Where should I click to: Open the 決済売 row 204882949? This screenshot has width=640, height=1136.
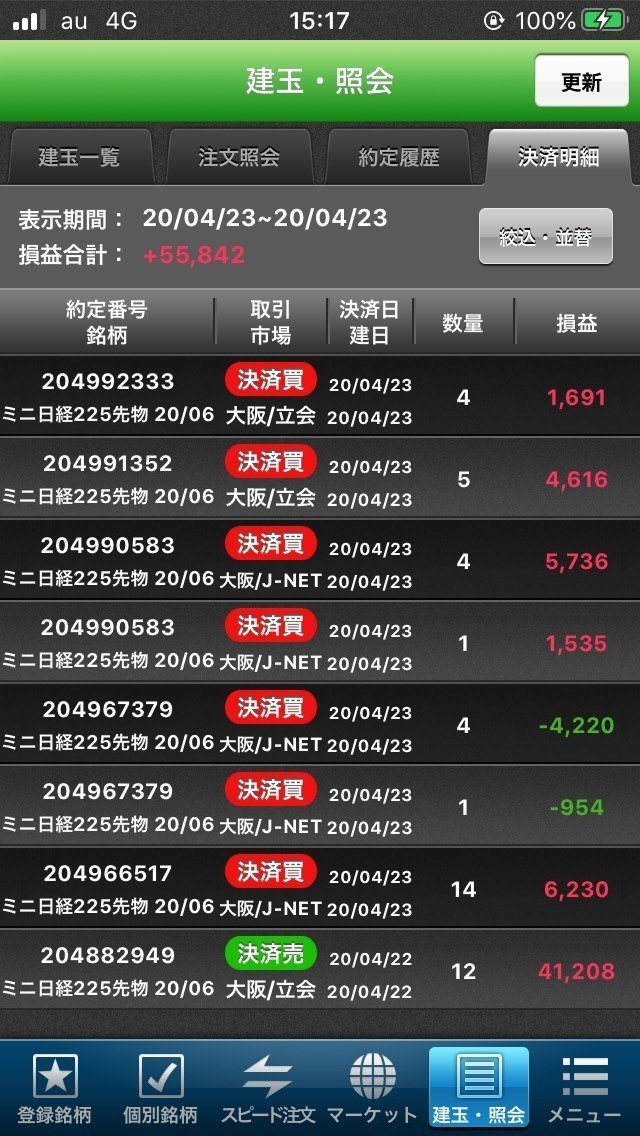click(x=320, y=969)
